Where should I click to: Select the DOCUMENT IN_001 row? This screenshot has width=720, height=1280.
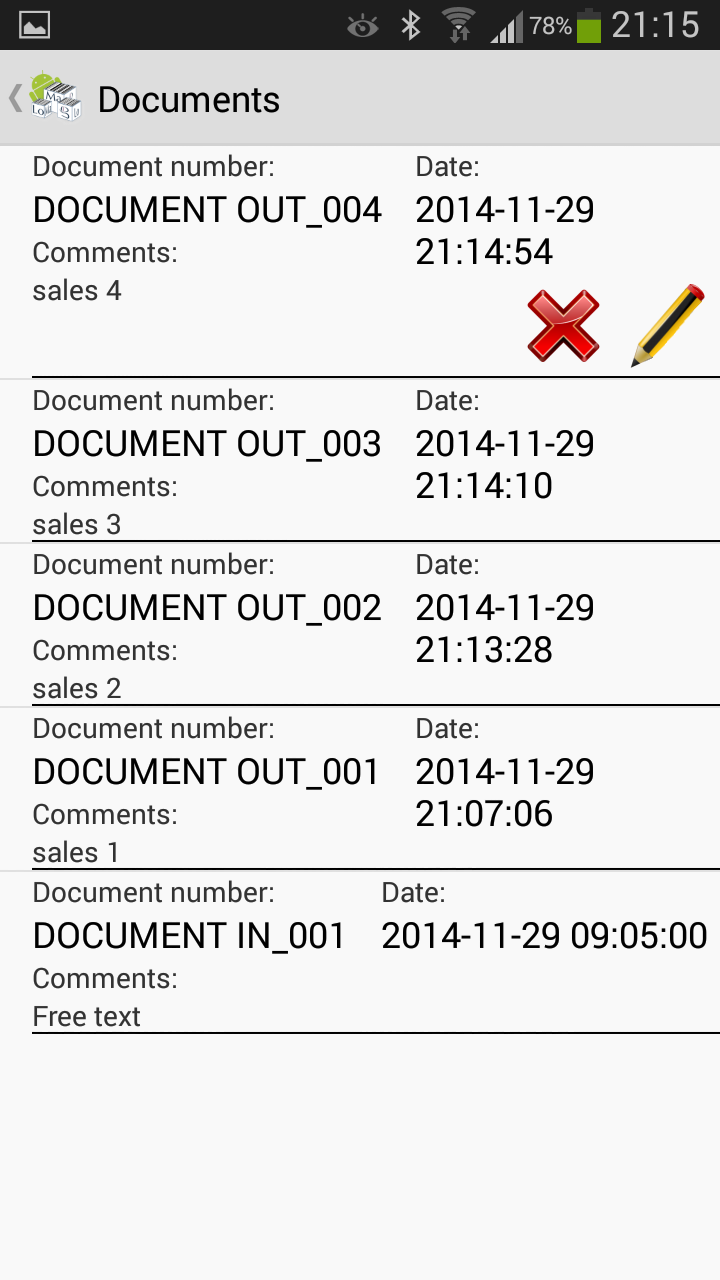(360, 953)
